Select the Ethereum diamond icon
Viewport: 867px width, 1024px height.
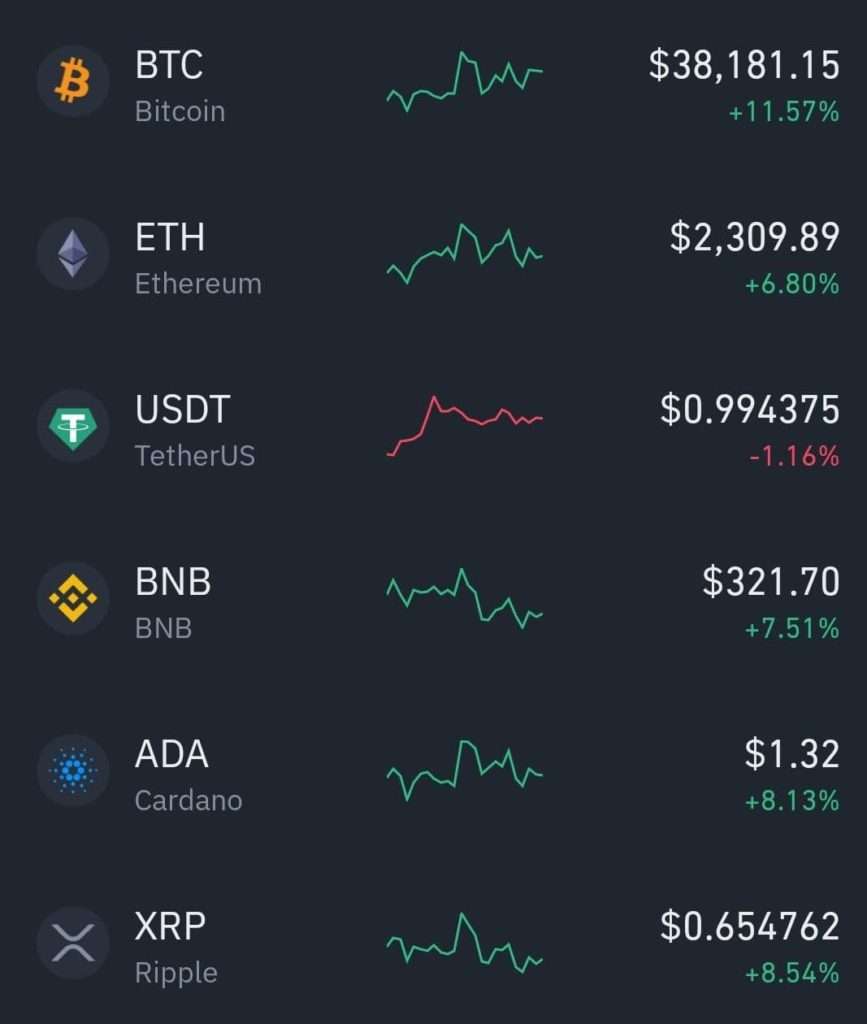coord(72,253)
